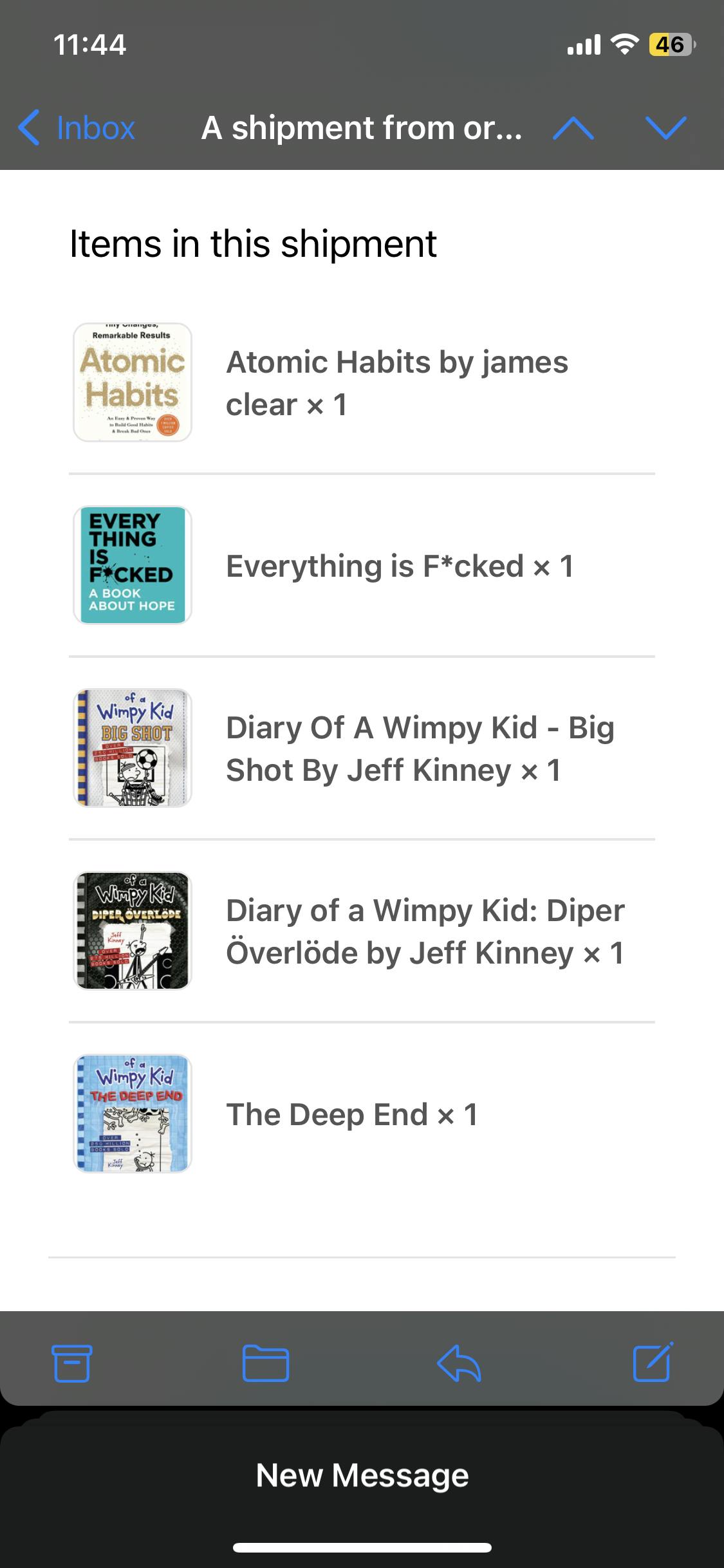This screenshot has width=724, height=1568.
Task: Go back to the Inbox
Action: [77, 127]
